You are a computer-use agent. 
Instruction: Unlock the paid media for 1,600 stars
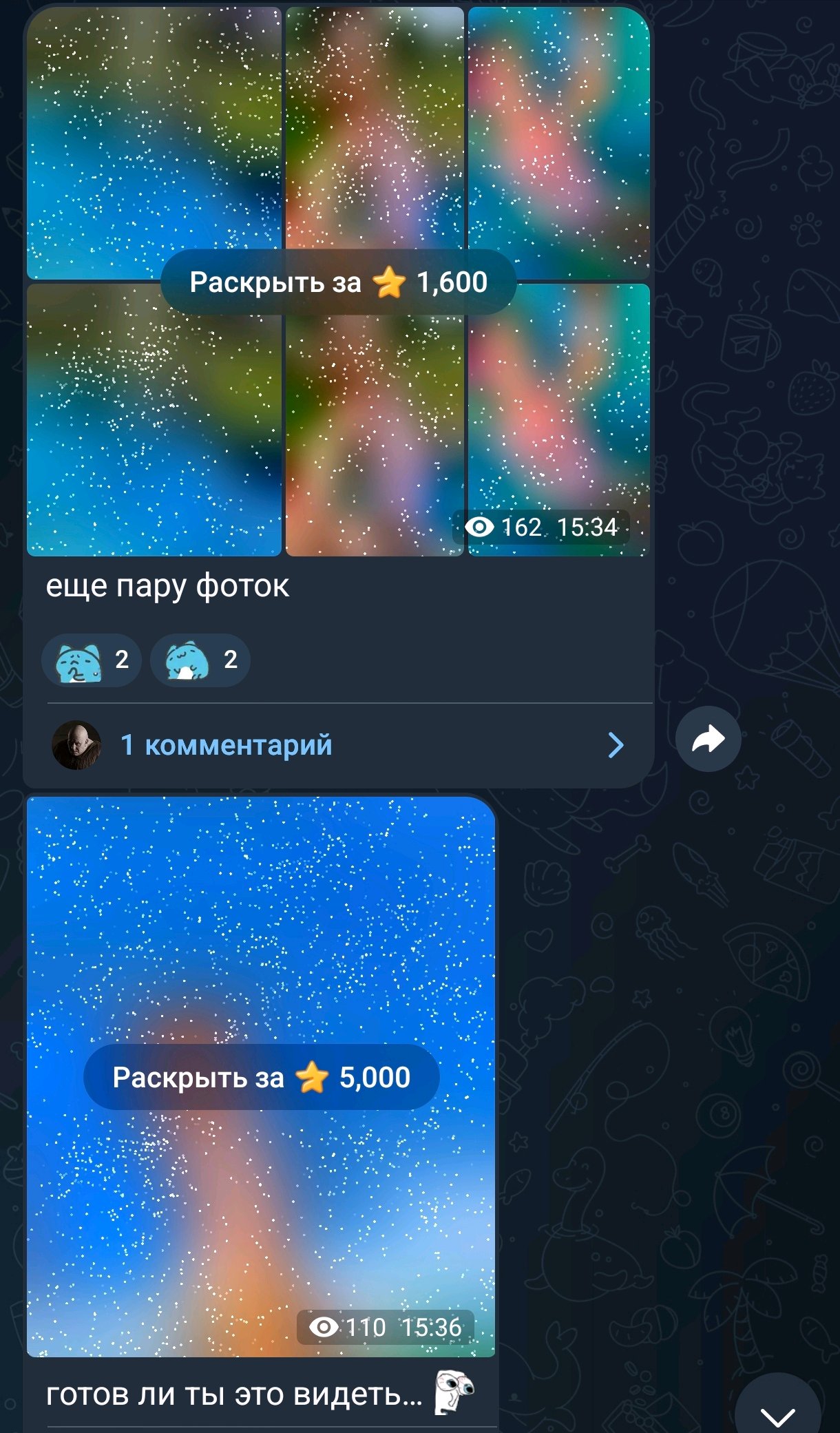(338, 282)
